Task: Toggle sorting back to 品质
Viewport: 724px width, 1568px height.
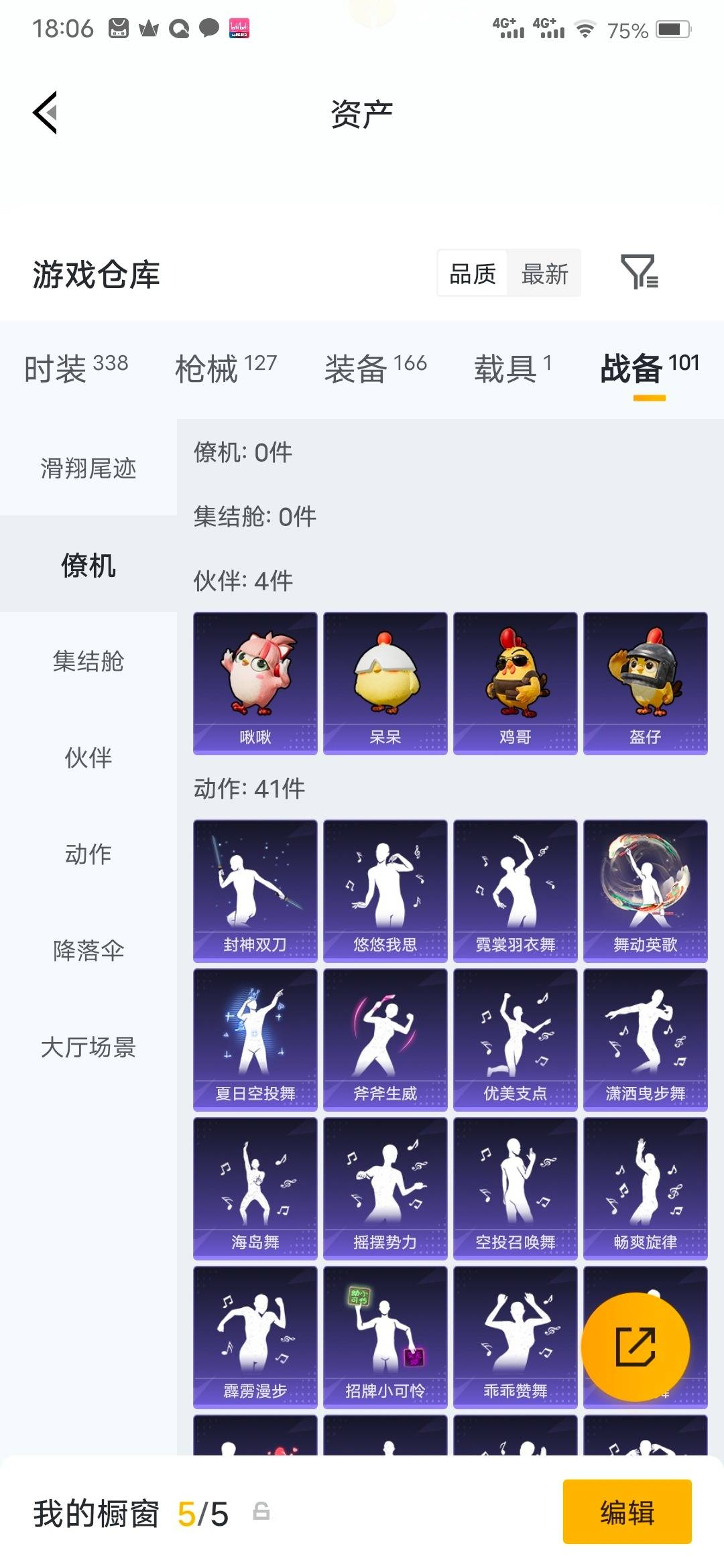Action: click(x=473, y=273)
